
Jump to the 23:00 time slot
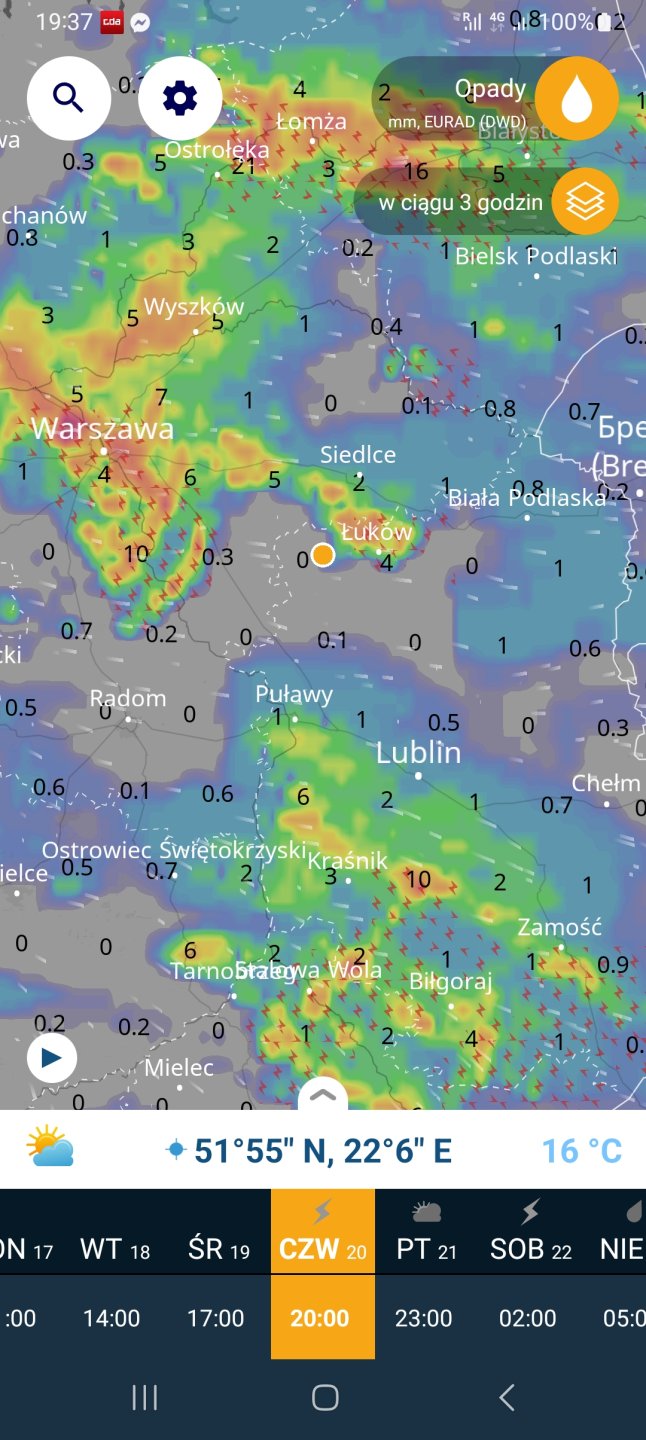click(424, 1318)
